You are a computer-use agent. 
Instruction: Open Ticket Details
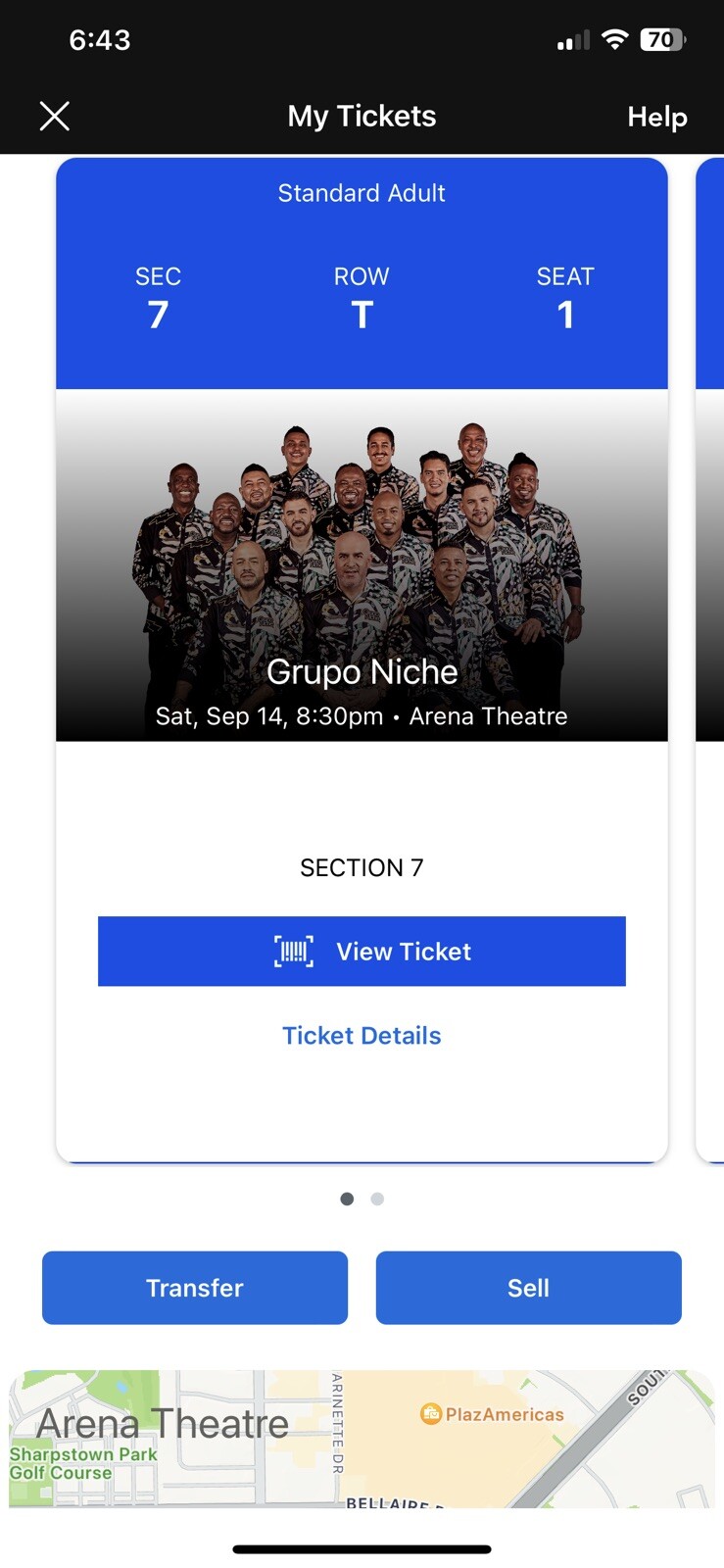pos(362,1035)
